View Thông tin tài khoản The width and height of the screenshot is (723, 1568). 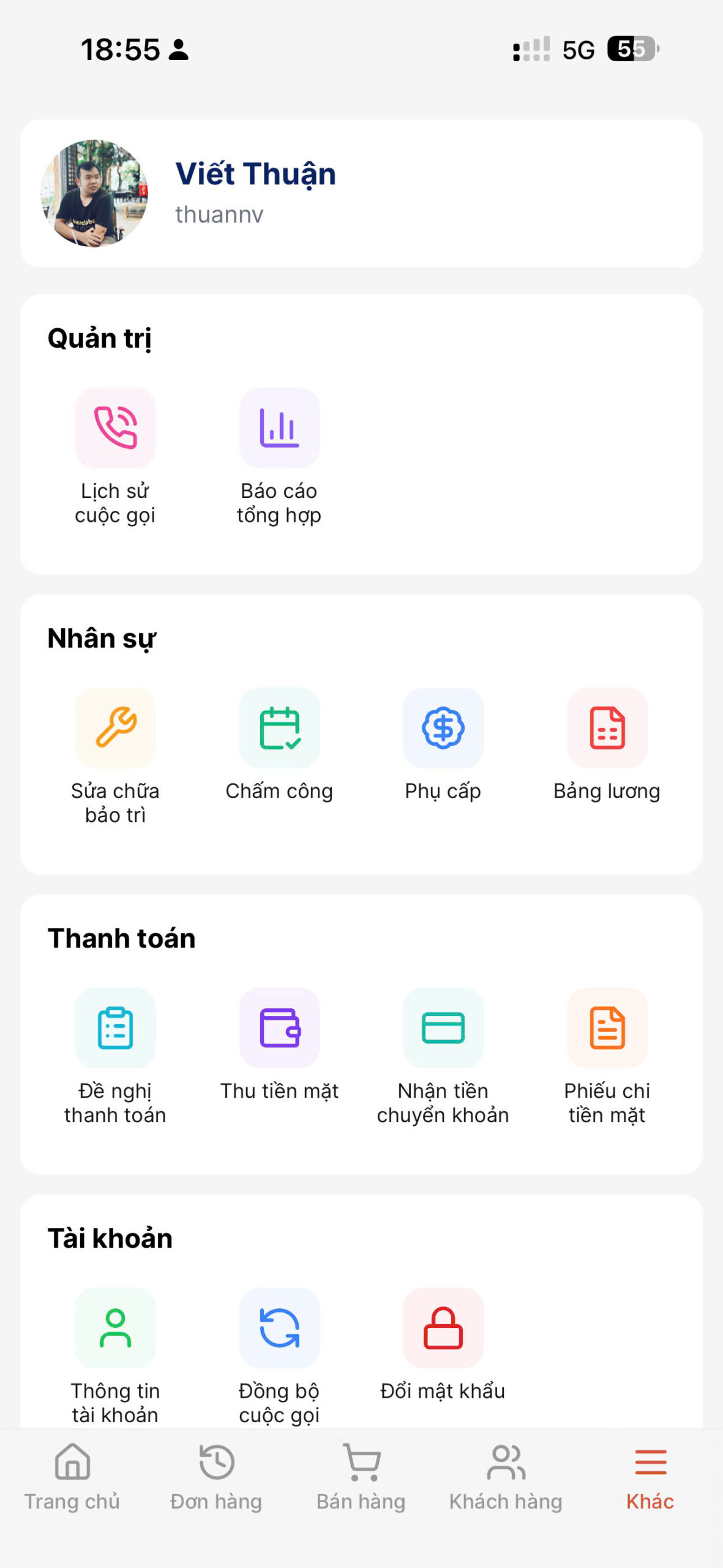pos(115,1328)
